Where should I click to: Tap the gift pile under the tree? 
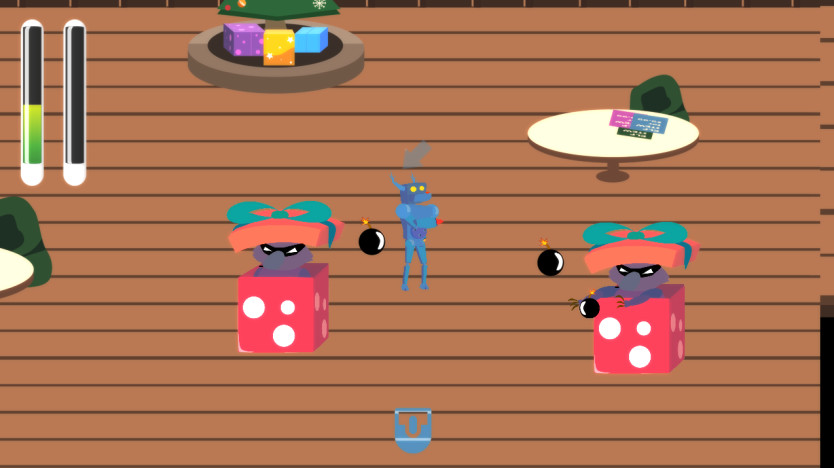[275, 44]
